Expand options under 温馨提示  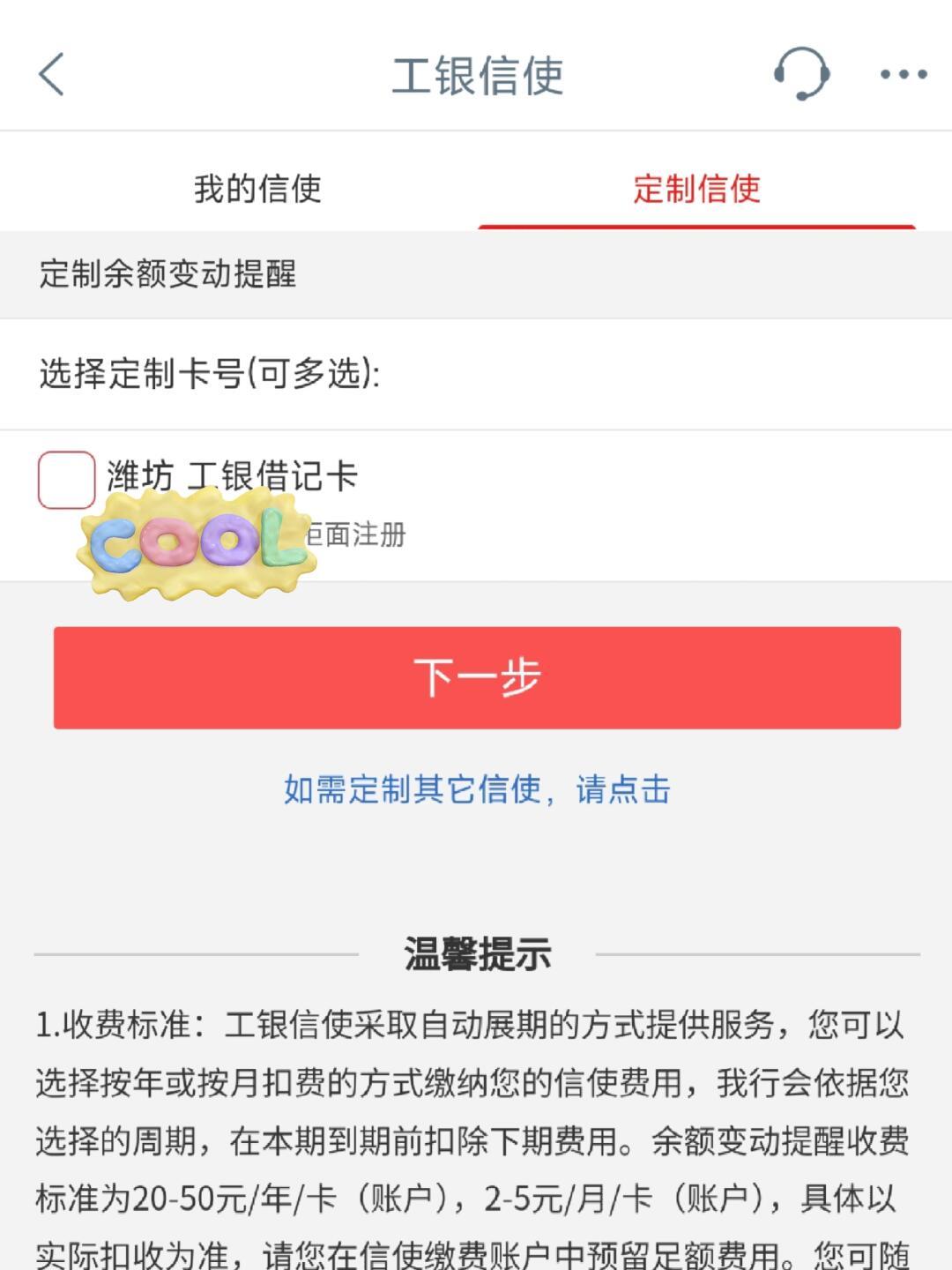(x=476, y=954)
